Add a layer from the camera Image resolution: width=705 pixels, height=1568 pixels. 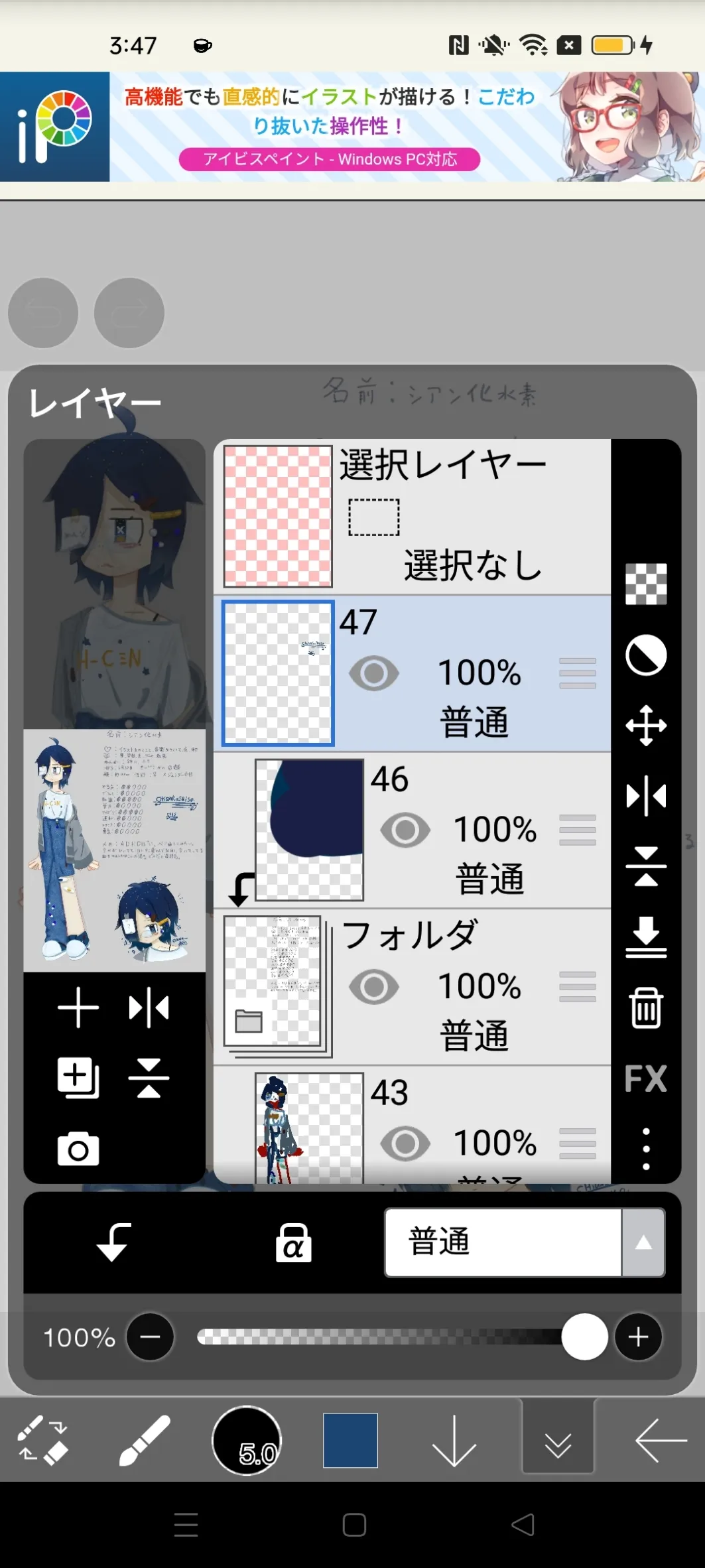click(x=78, y=1149)
